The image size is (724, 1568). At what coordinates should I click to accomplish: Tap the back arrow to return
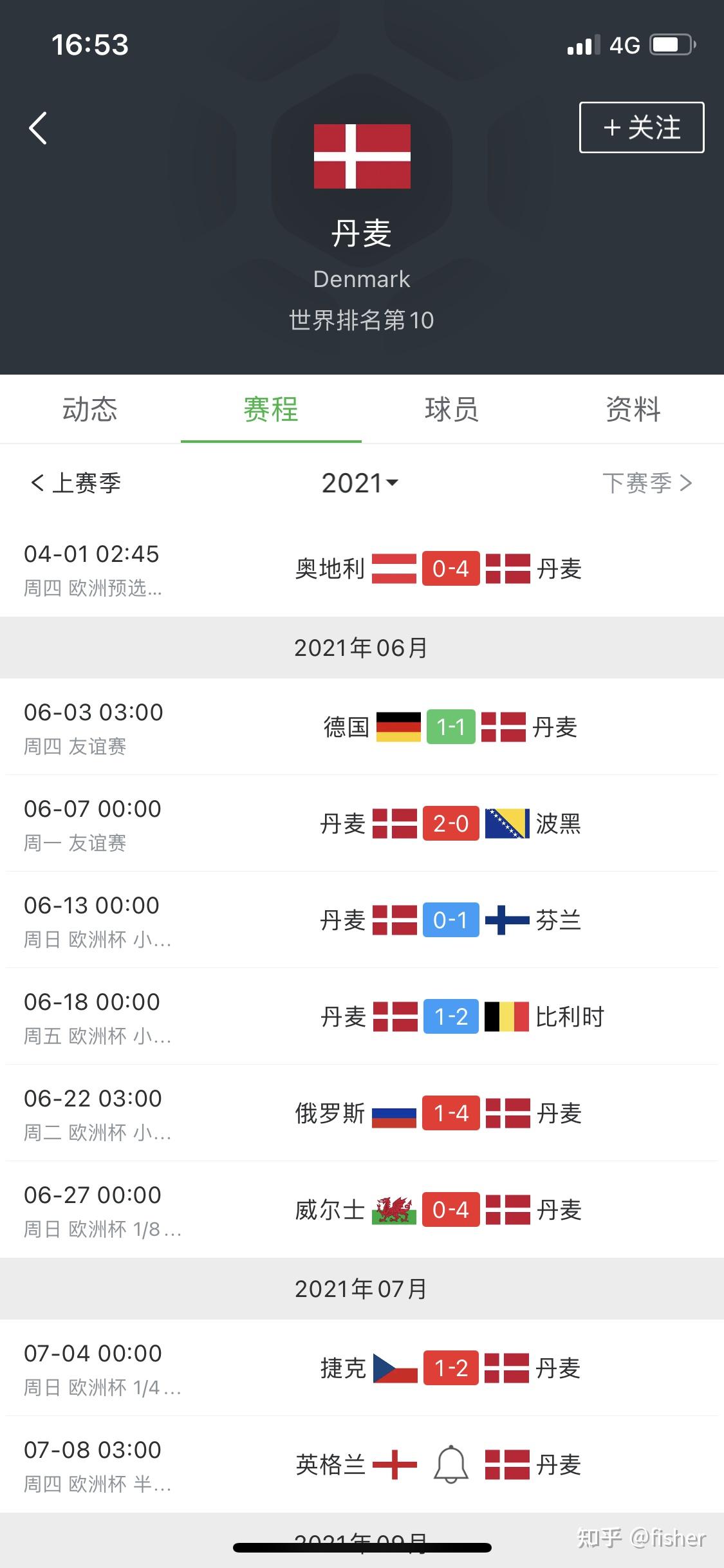pyautogui.click(x=39, y=127)
